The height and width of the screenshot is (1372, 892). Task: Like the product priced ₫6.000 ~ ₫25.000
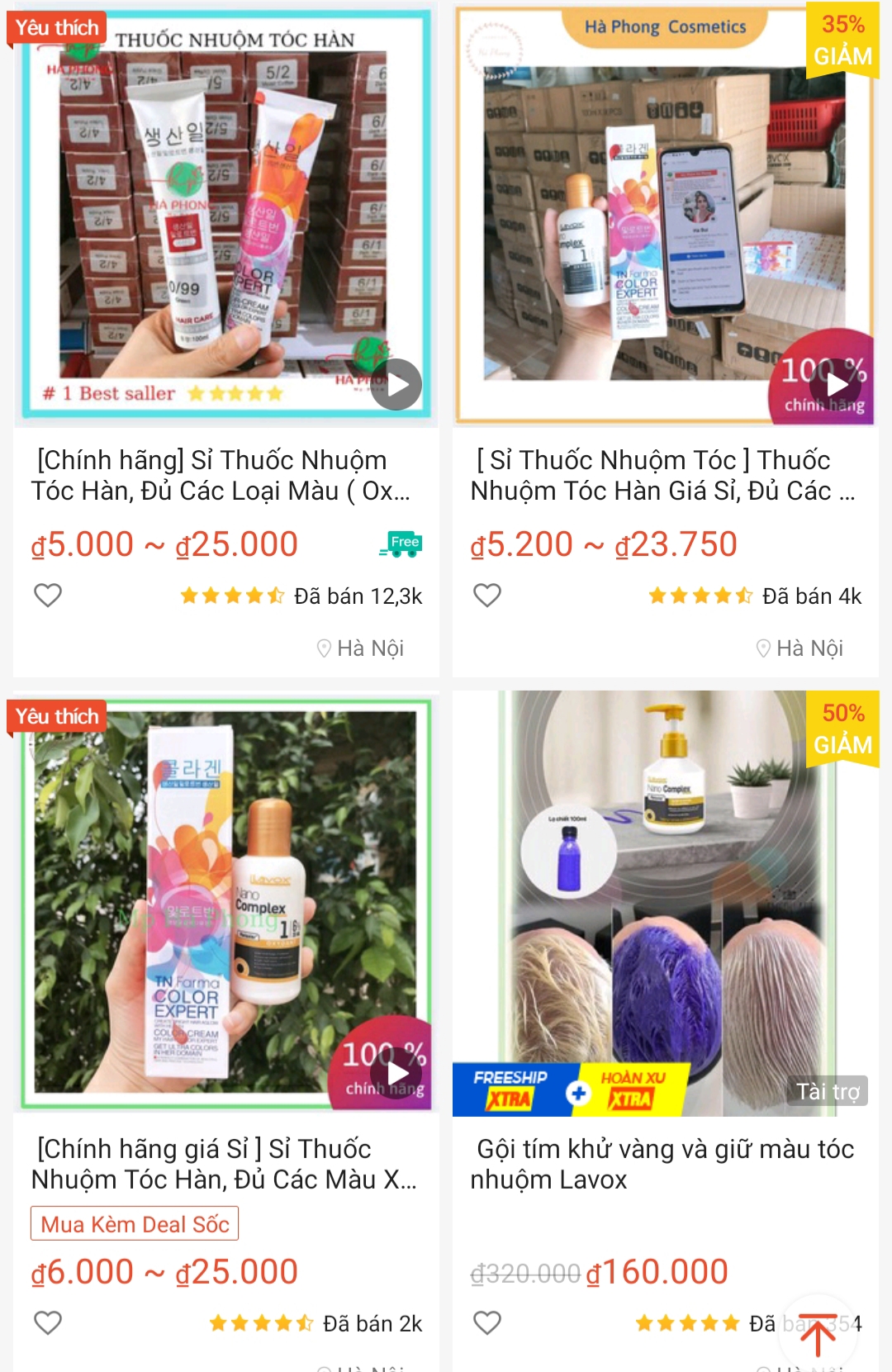click(x=48, y=1322)
